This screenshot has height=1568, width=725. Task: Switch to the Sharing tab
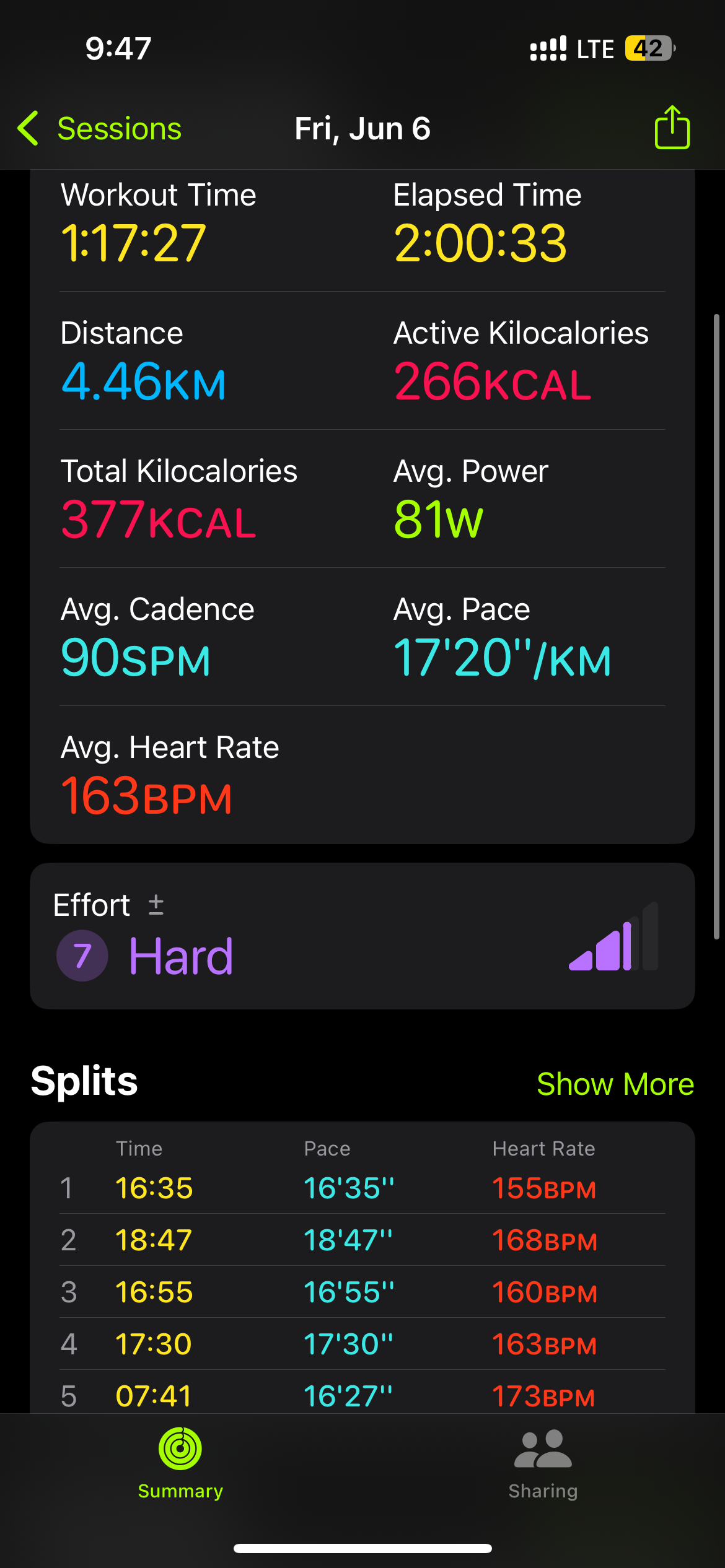click(543, 1465)
